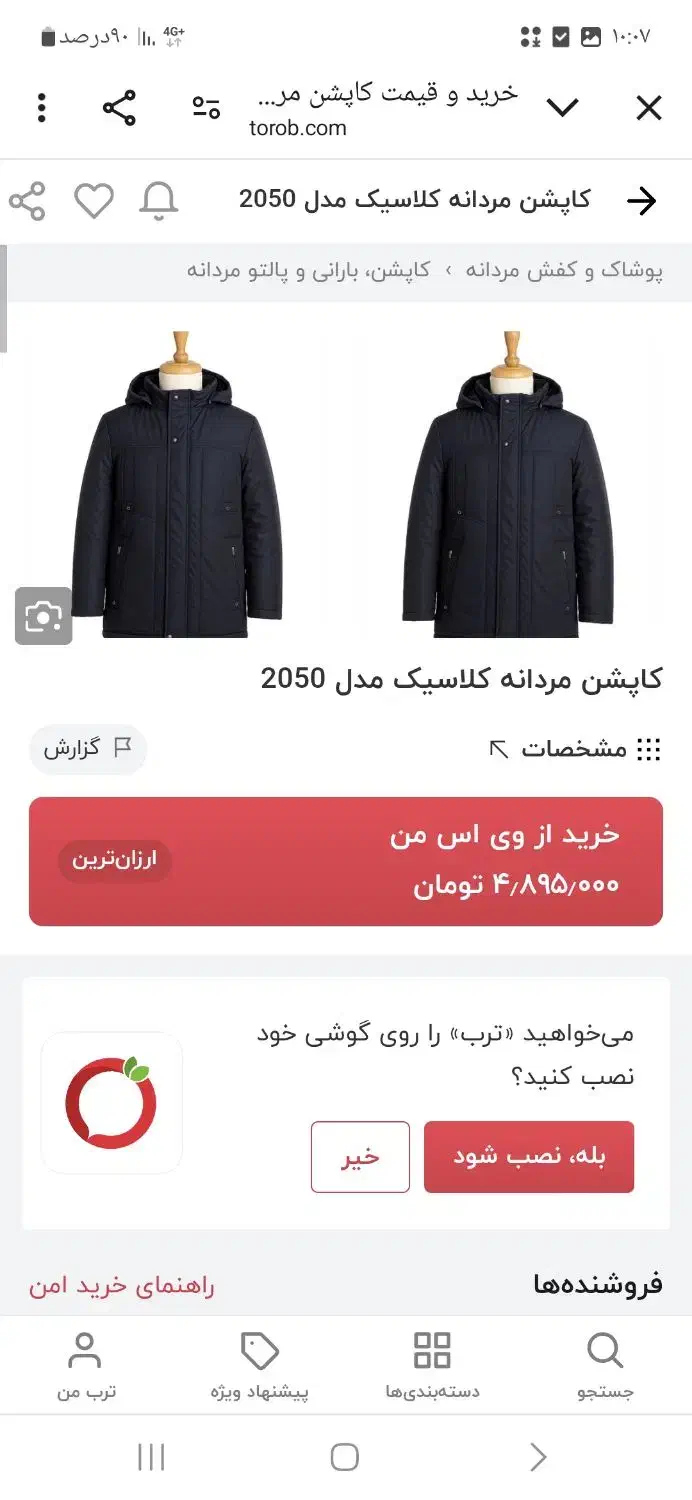Go back using the page header arrow
Viewport: 692px width, 1500px height.
[x=641, y=201]
